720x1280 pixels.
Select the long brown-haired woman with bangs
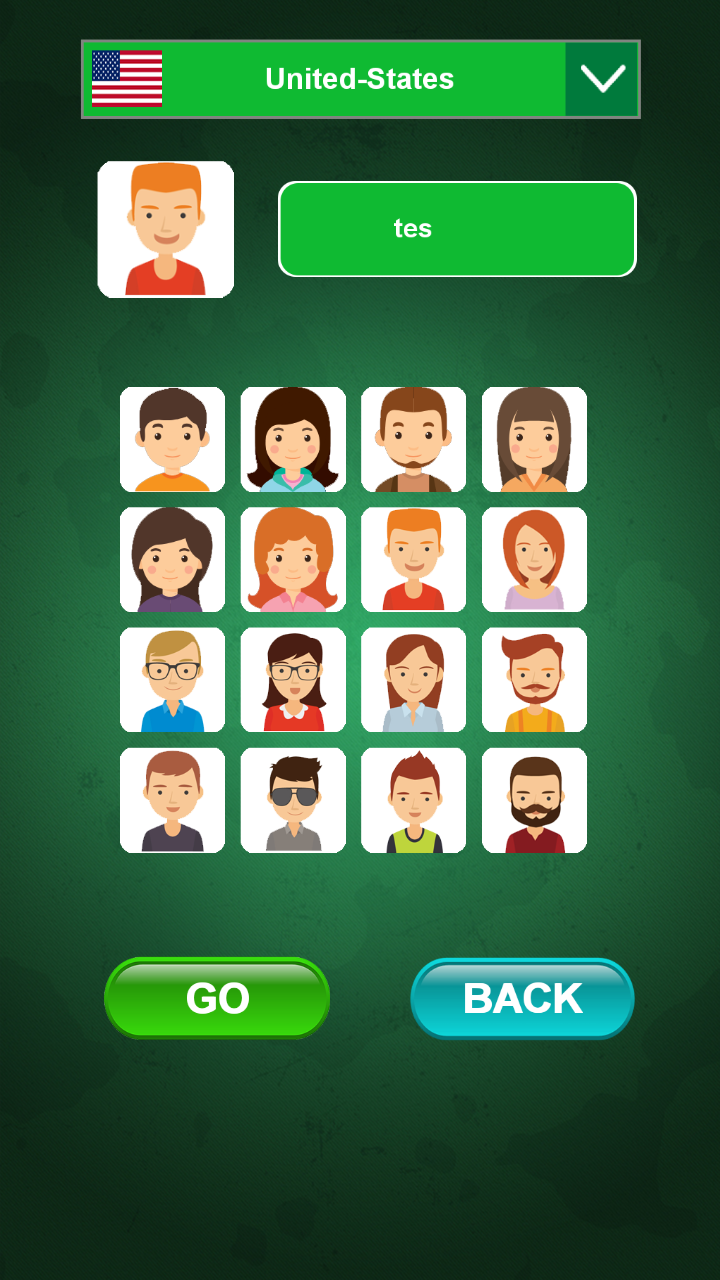534,440
